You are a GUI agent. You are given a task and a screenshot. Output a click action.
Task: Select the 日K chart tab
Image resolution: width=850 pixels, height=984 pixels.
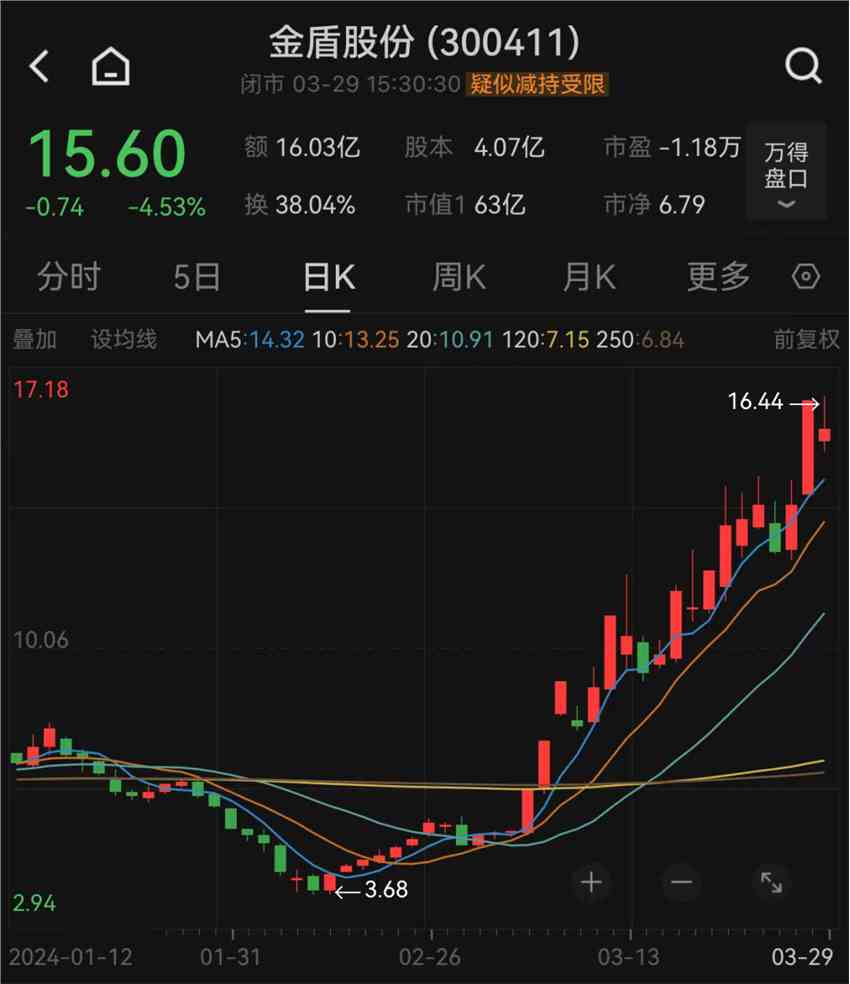[329, 277]
